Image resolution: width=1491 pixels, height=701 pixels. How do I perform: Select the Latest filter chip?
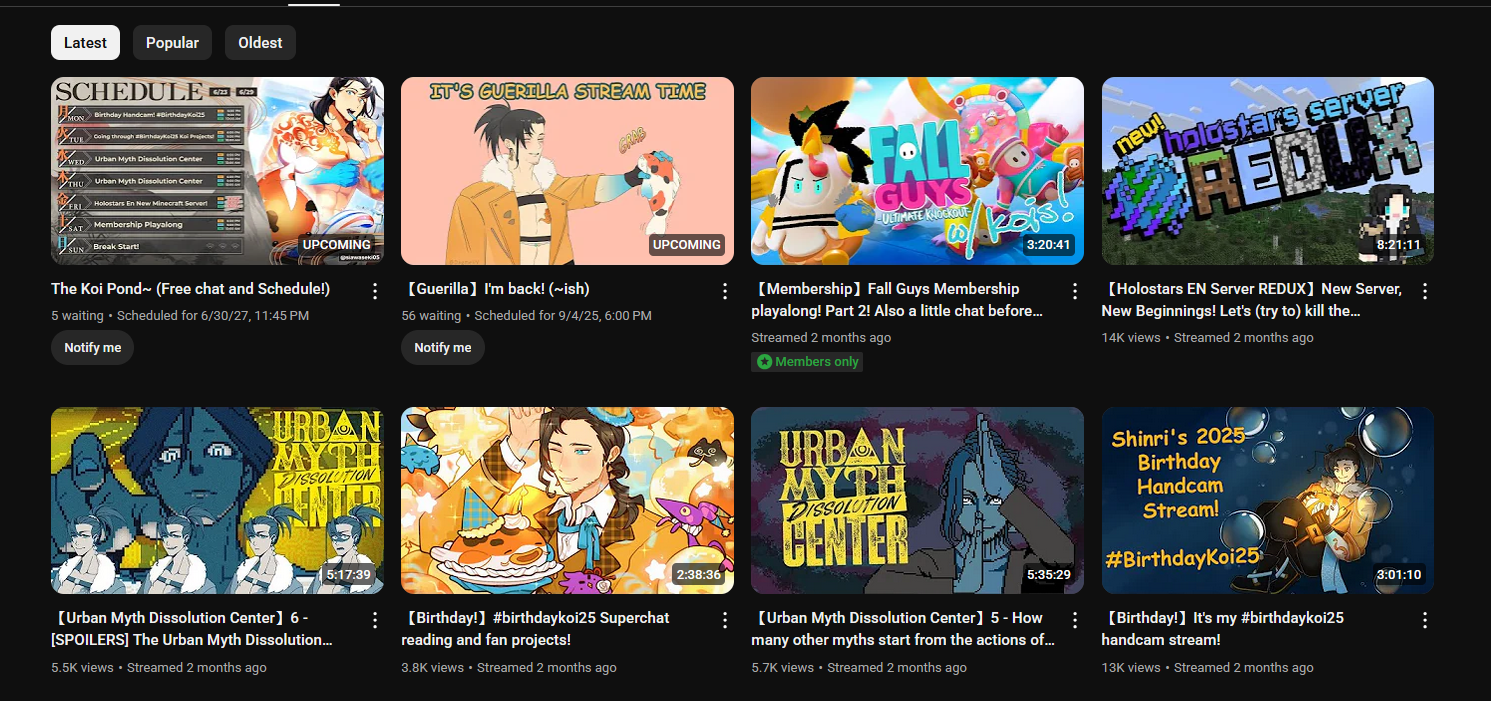(x=85, y=43)
